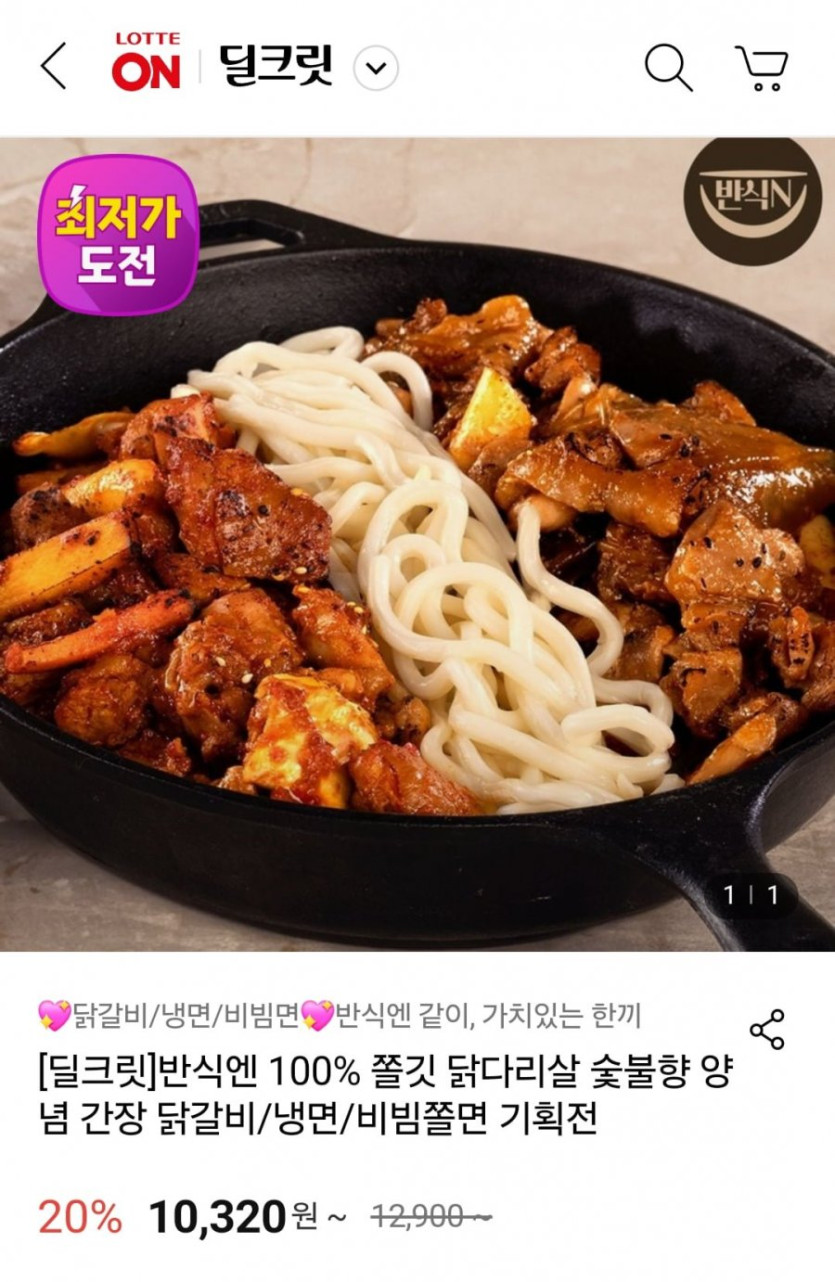835x1282 pixels.
Task: Open the 반식엔 seller tagline link
Action: tap(340, 1016)
